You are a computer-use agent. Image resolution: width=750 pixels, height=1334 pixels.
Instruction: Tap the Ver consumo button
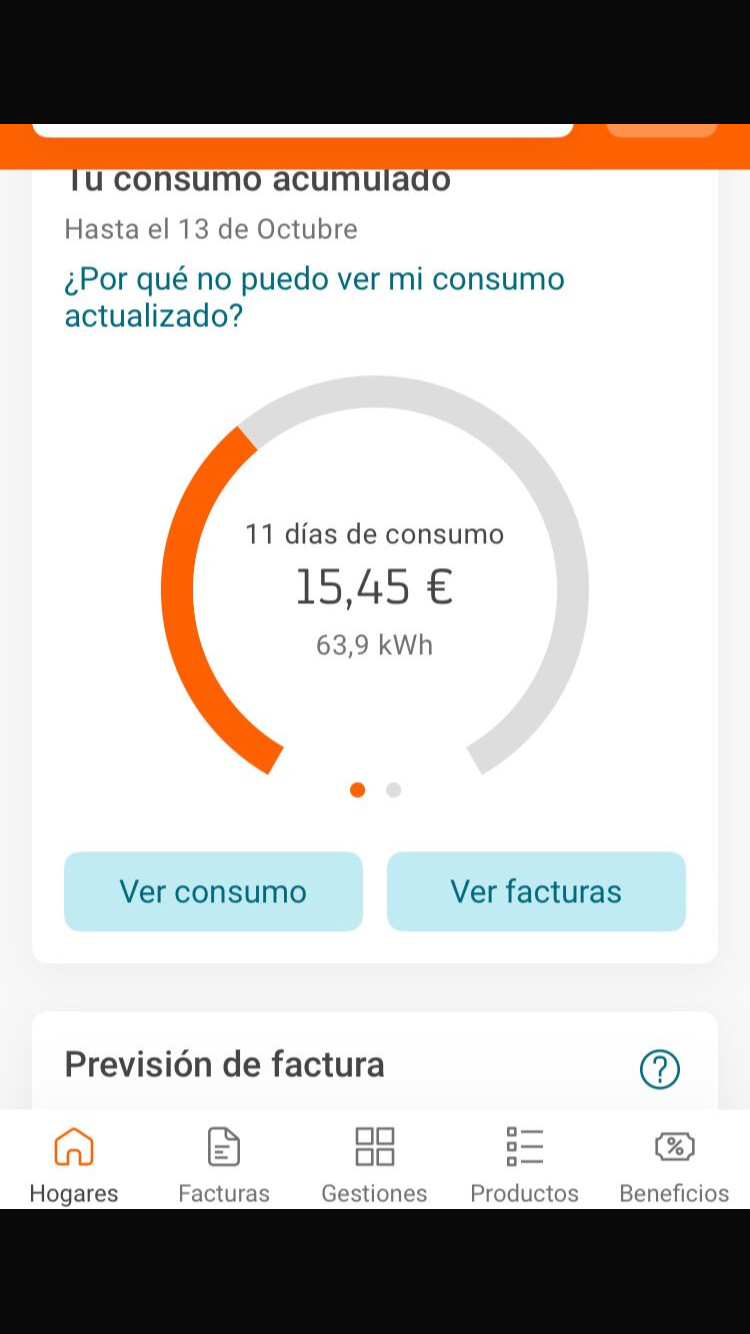coord(213,891)
